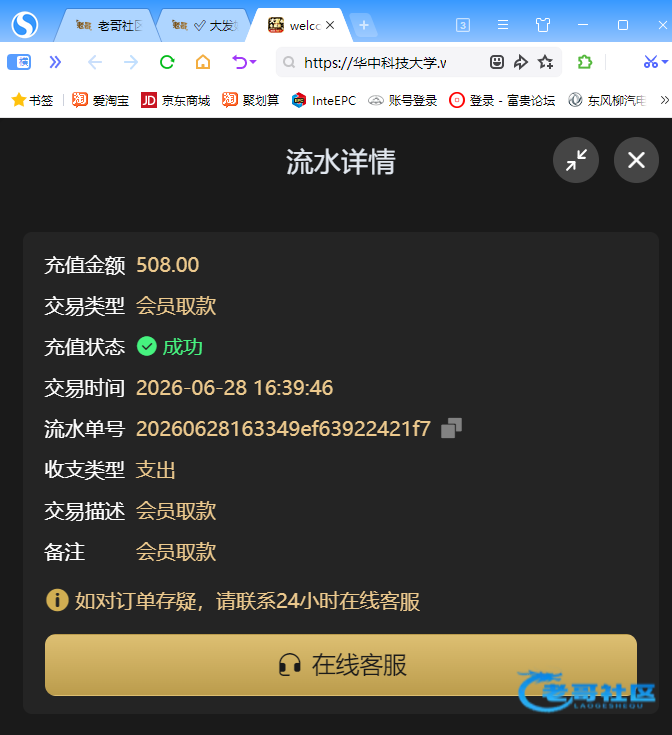
Task: Open the InteEPC bookmark
Action: (323, 100)
